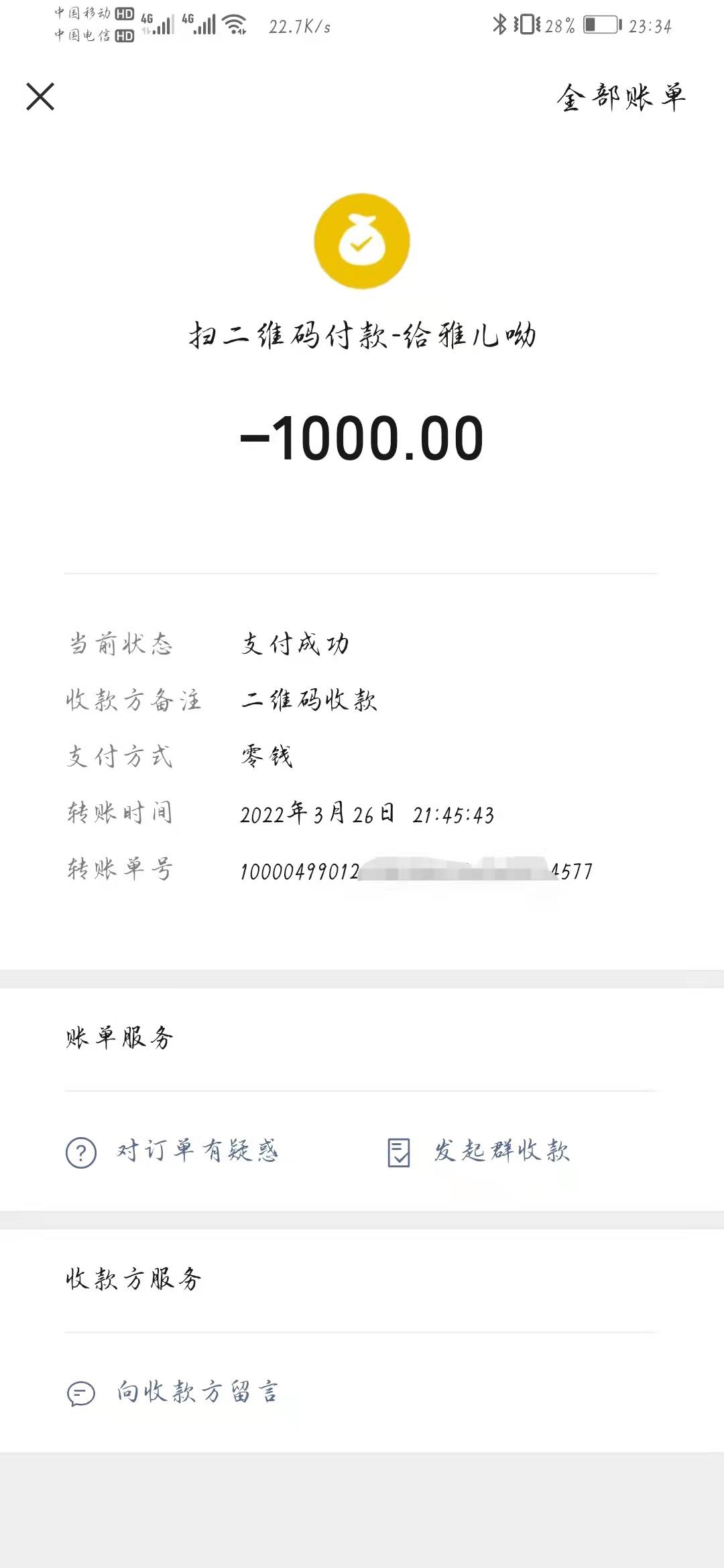
Task: Leave a message via 向收款方留言
Action: click(x=173, y=1392)
